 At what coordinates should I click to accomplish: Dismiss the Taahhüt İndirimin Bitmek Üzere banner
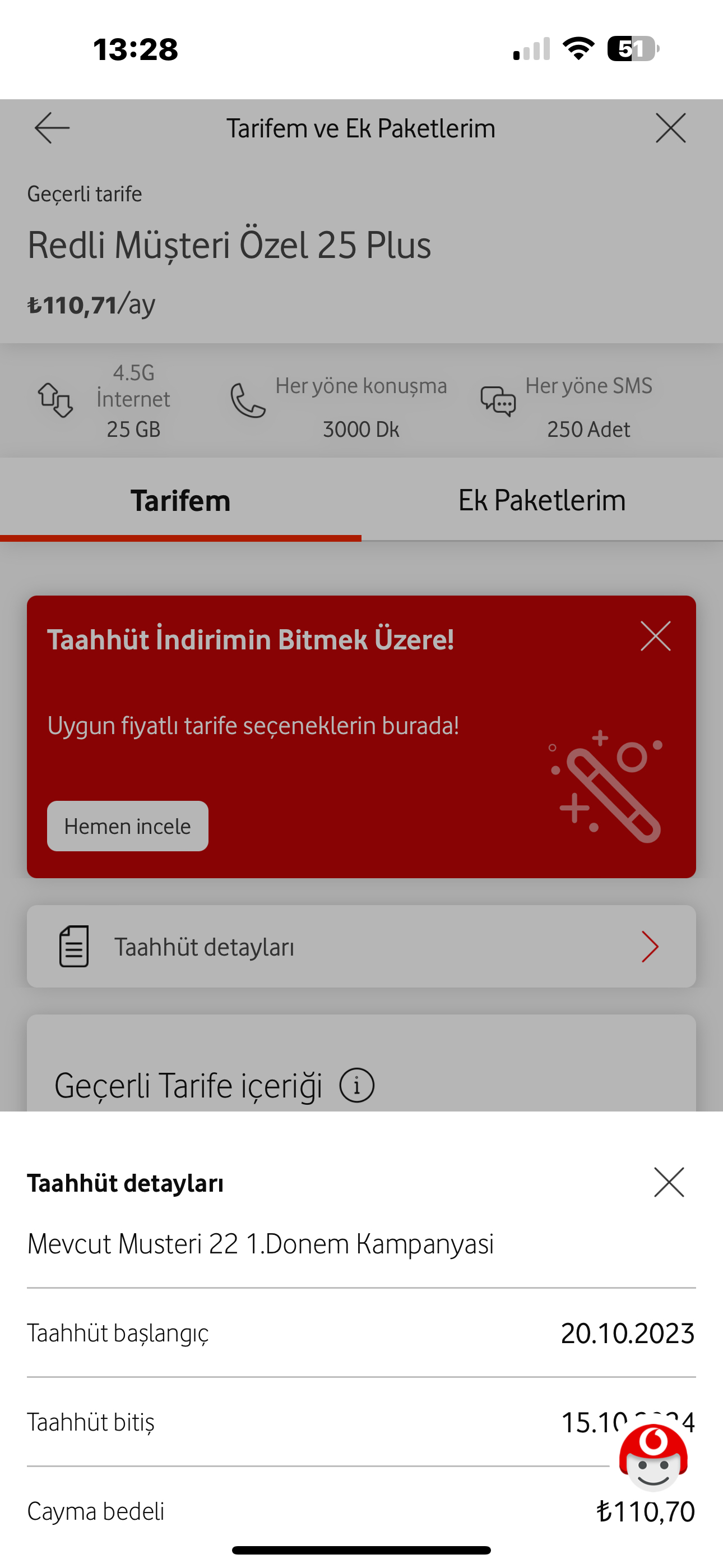(655, 636)
